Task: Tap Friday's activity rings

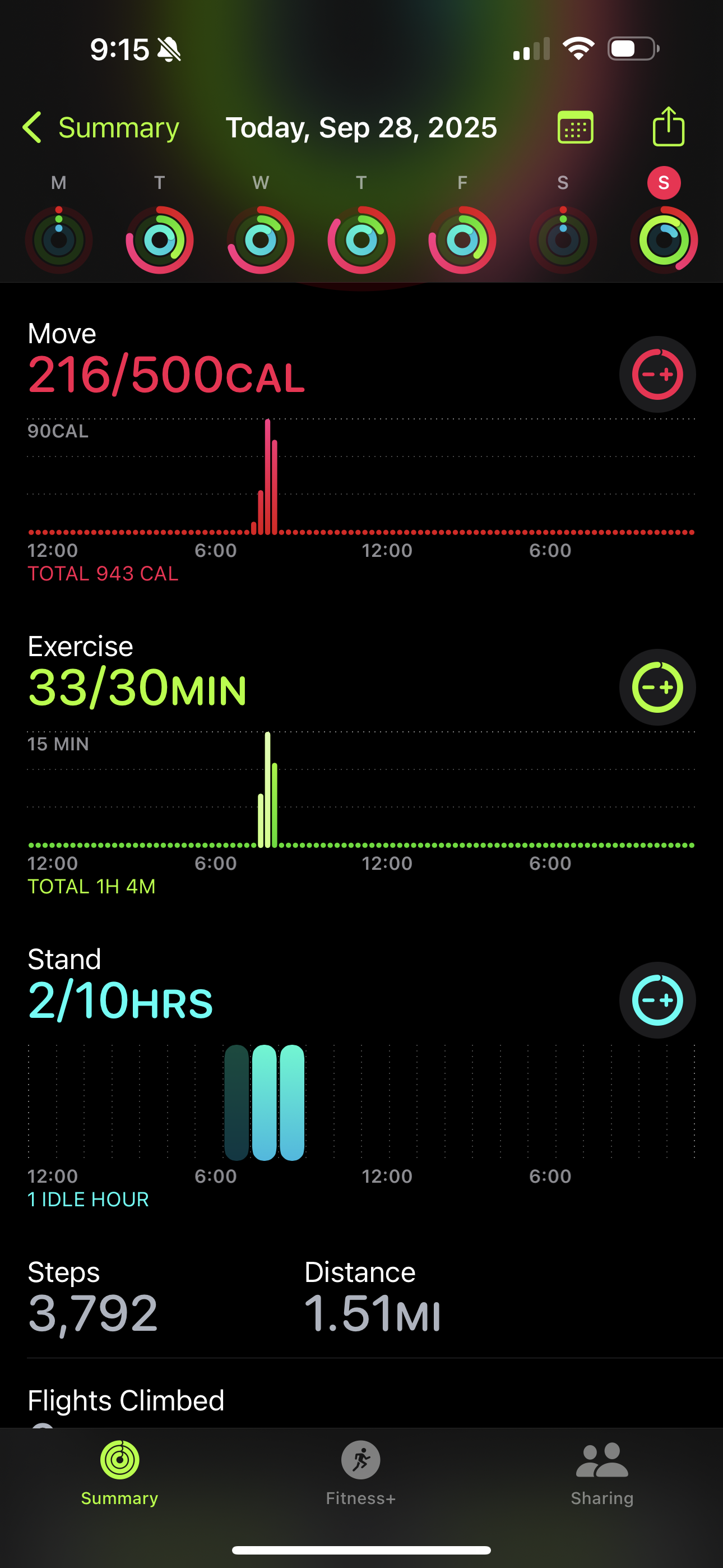Action: 462,239
